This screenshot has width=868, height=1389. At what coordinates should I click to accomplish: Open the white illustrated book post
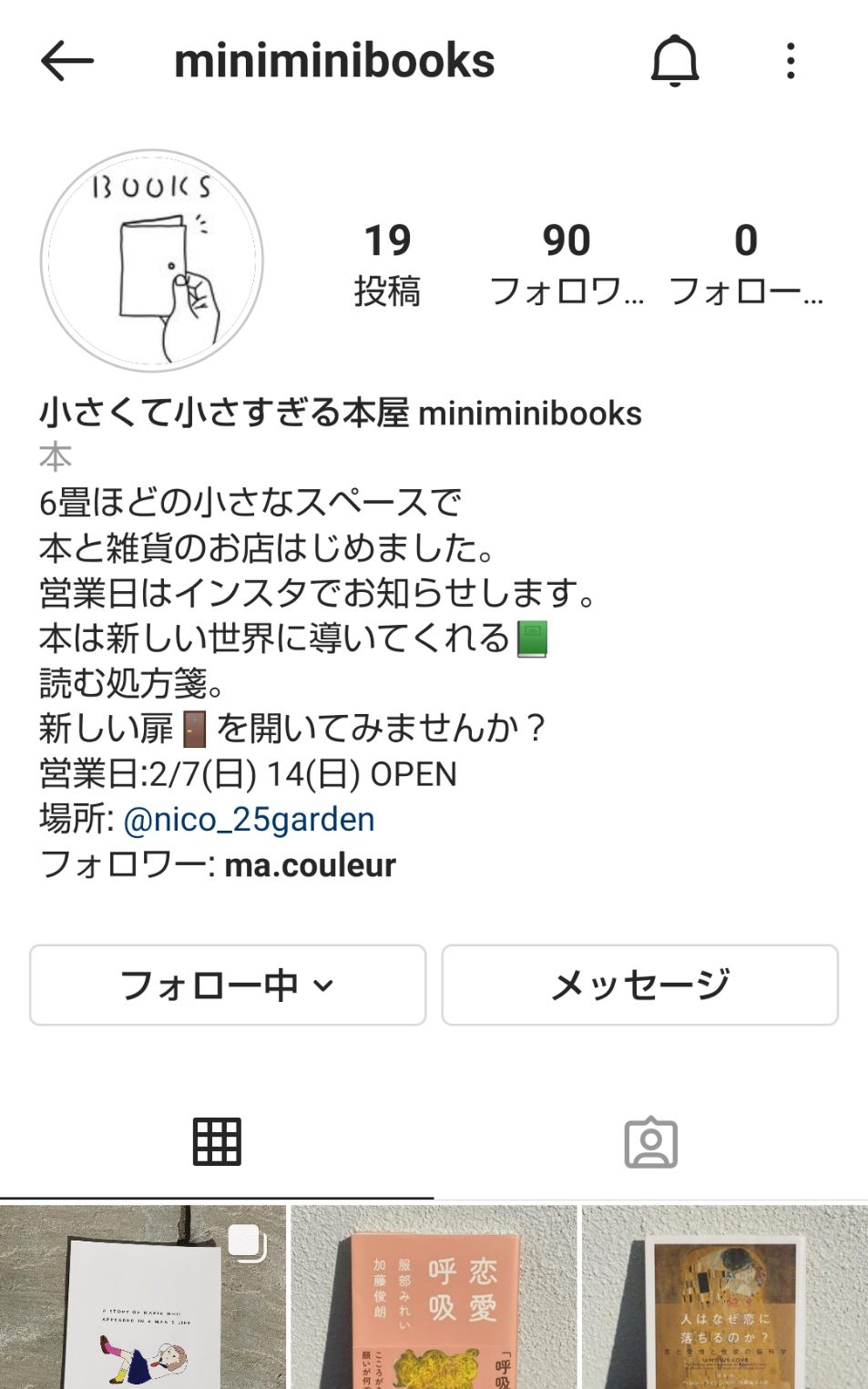pyautogui.click(x=143, y=1298)
